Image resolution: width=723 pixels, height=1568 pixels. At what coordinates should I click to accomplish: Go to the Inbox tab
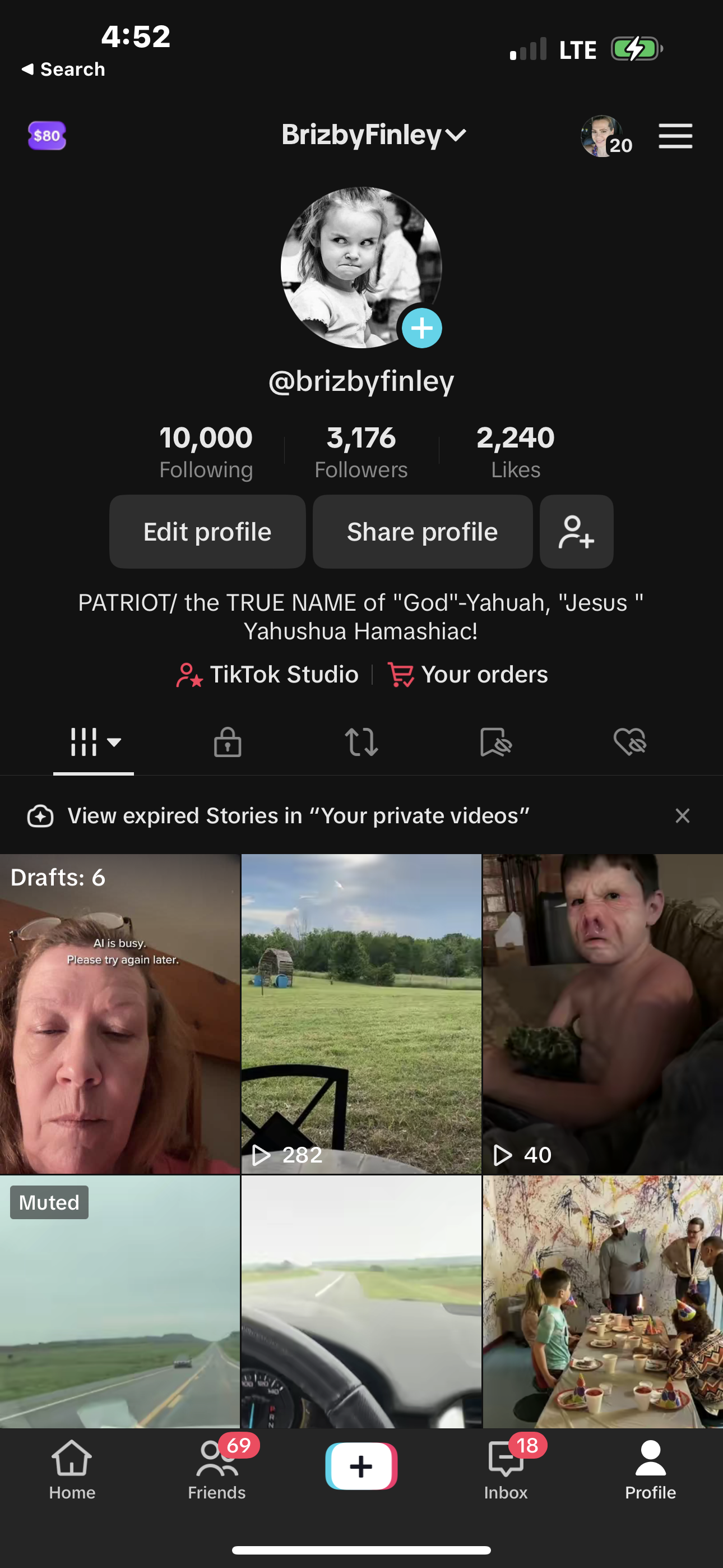(x=506, y=1469)
